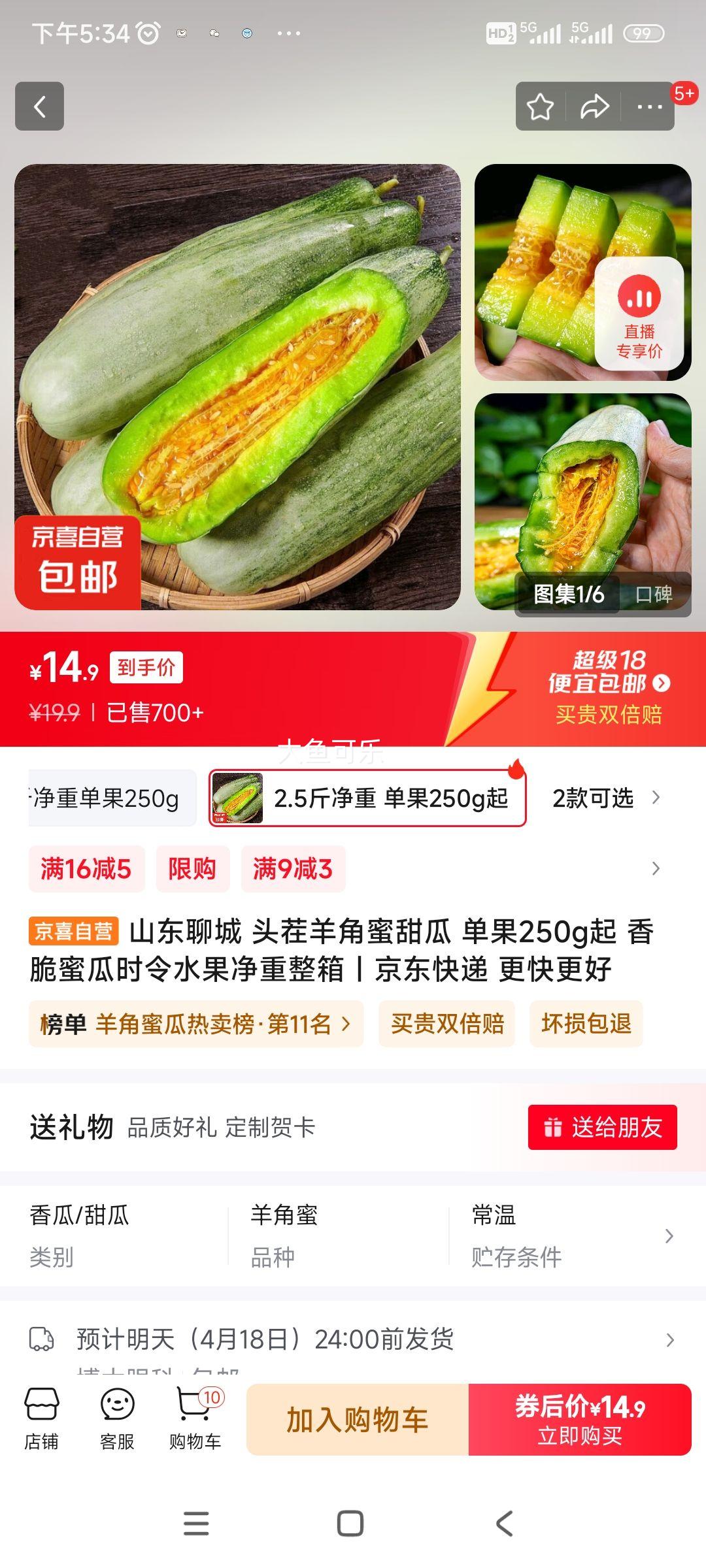Screen dimensions: 706x1568
Task: Buy now with 立即购买
Action: point(580,1420)
